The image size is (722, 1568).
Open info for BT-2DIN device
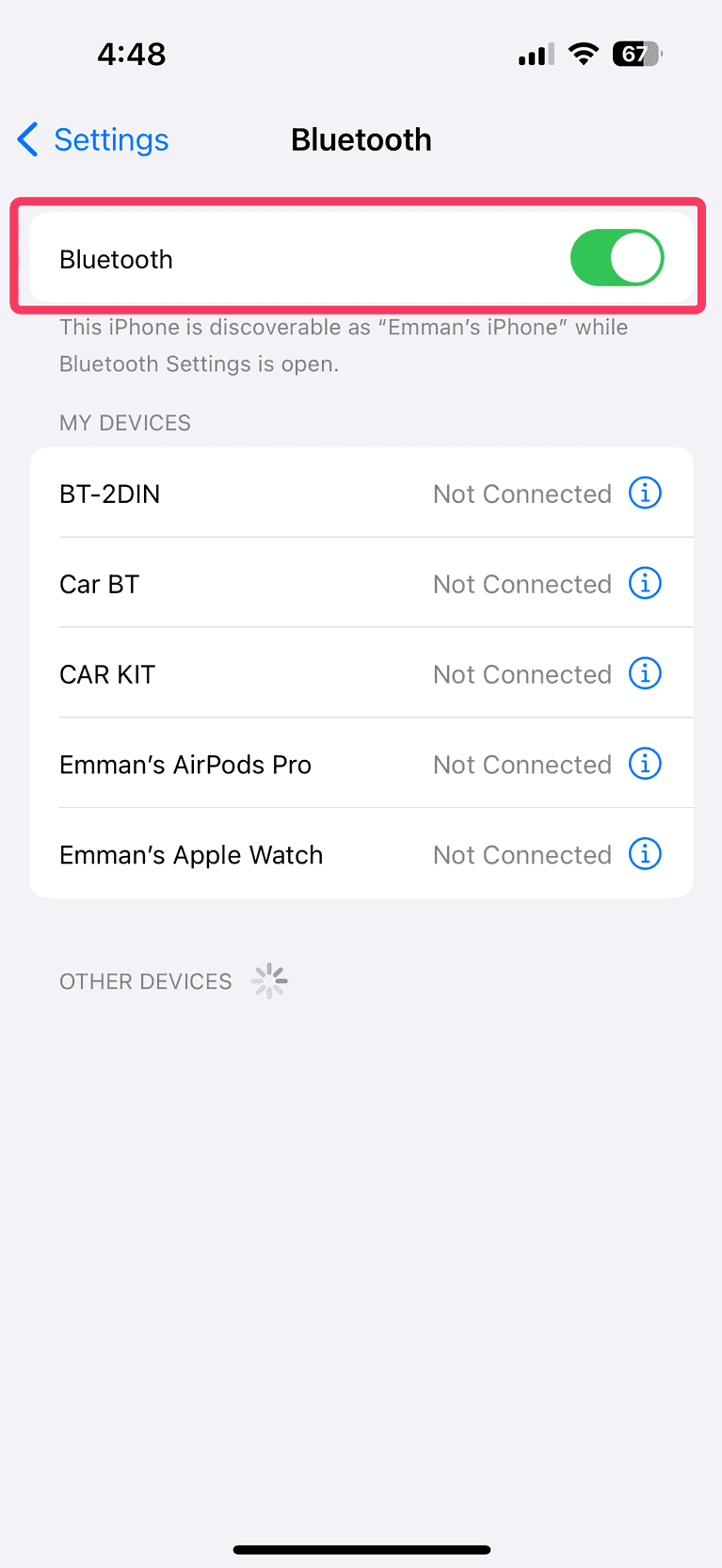pyautogui.click(x=645, y=493)
